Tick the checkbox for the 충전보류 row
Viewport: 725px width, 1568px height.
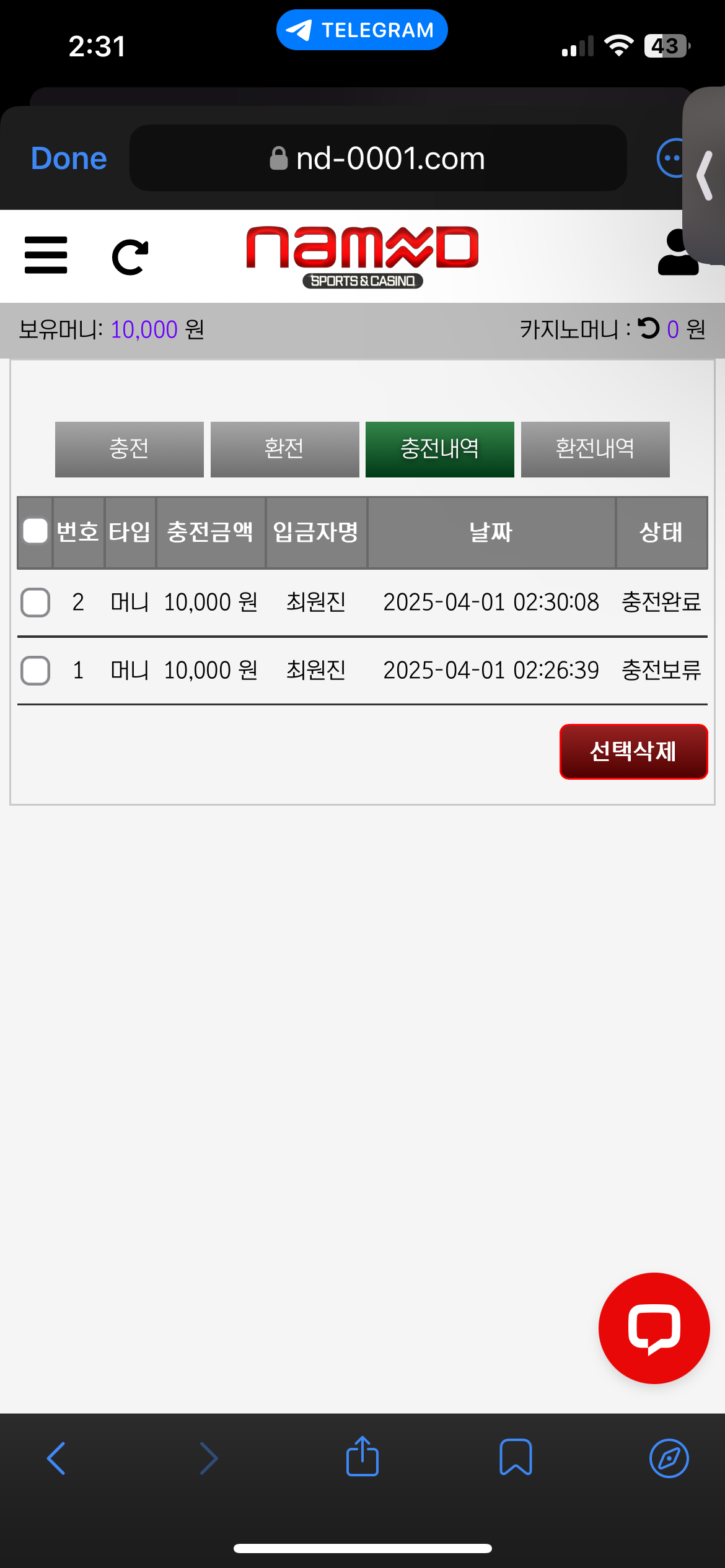point(35,671)
